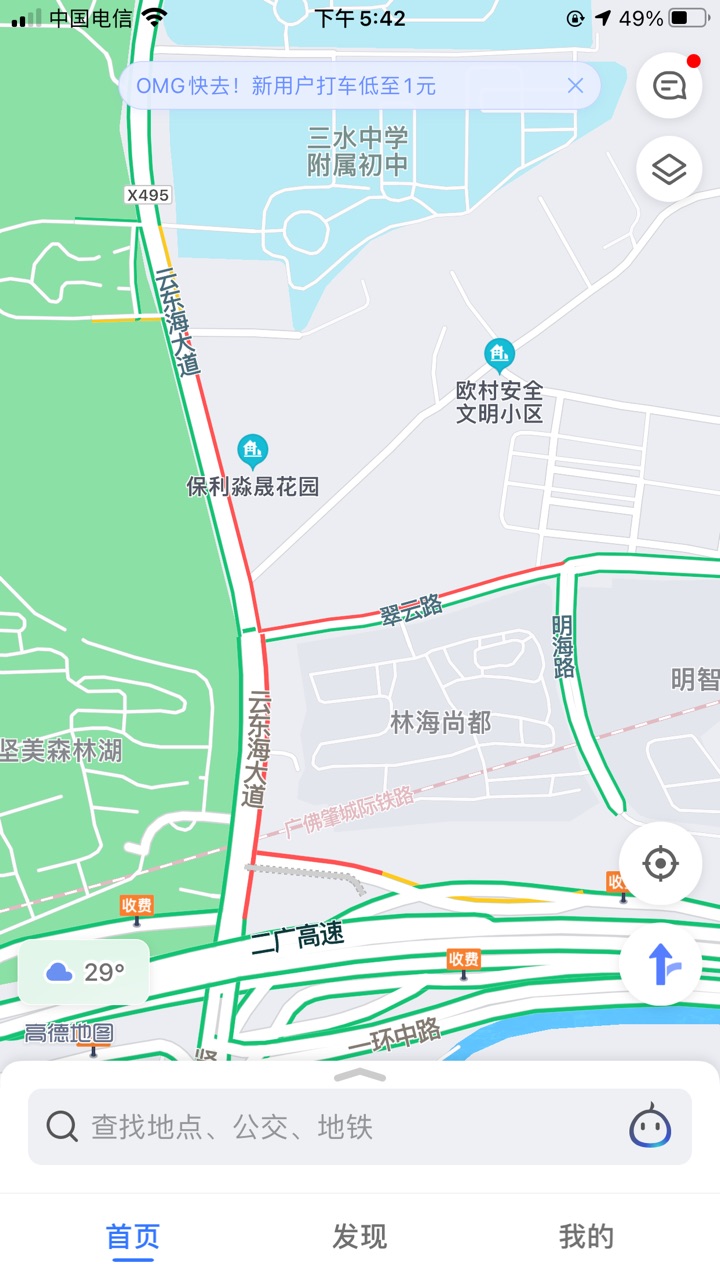
Task: Select the 欧村安全文明小区 map marker
Action: [498, 354]
